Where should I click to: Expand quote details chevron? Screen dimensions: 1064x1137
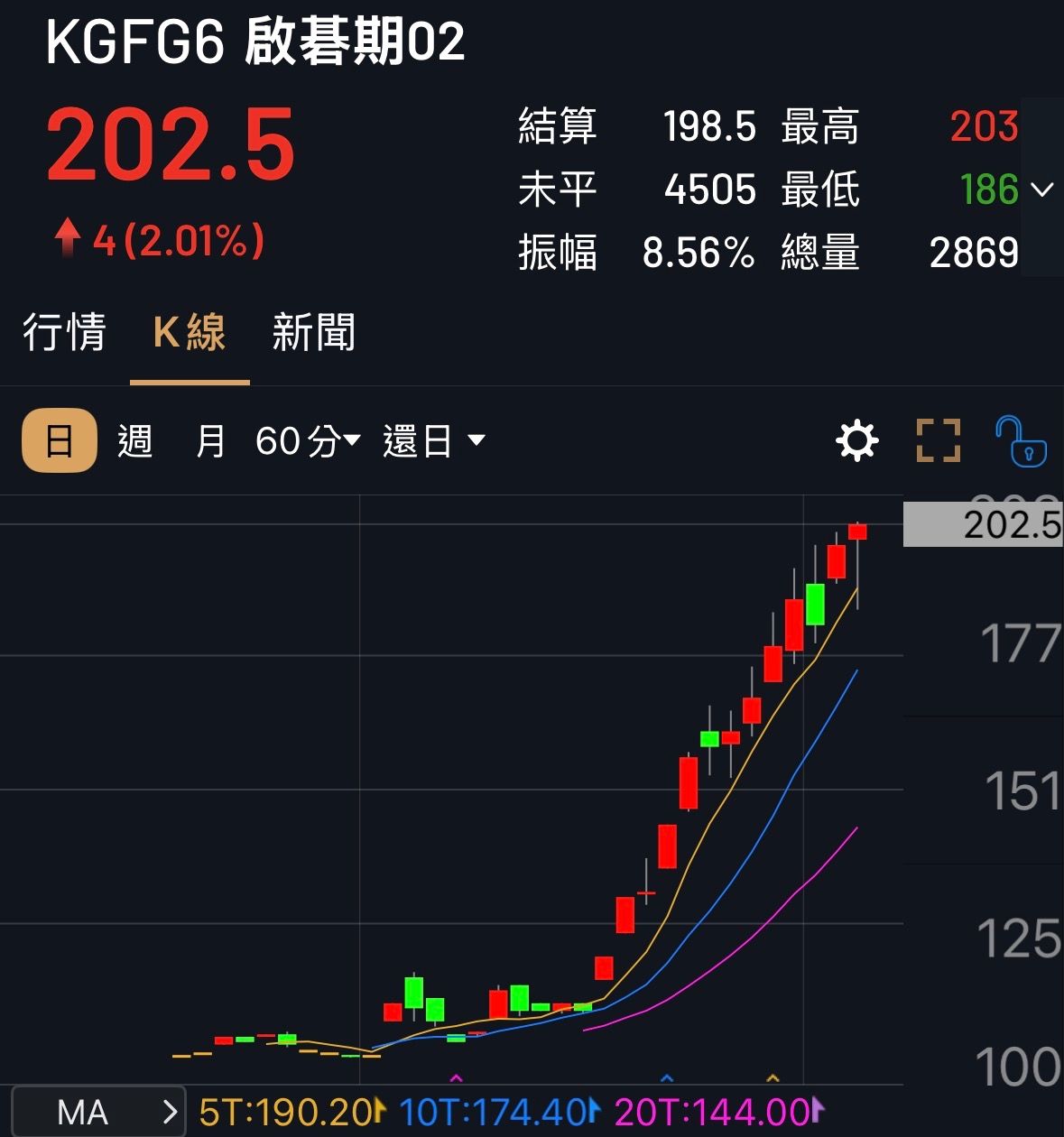point(1042,189)
